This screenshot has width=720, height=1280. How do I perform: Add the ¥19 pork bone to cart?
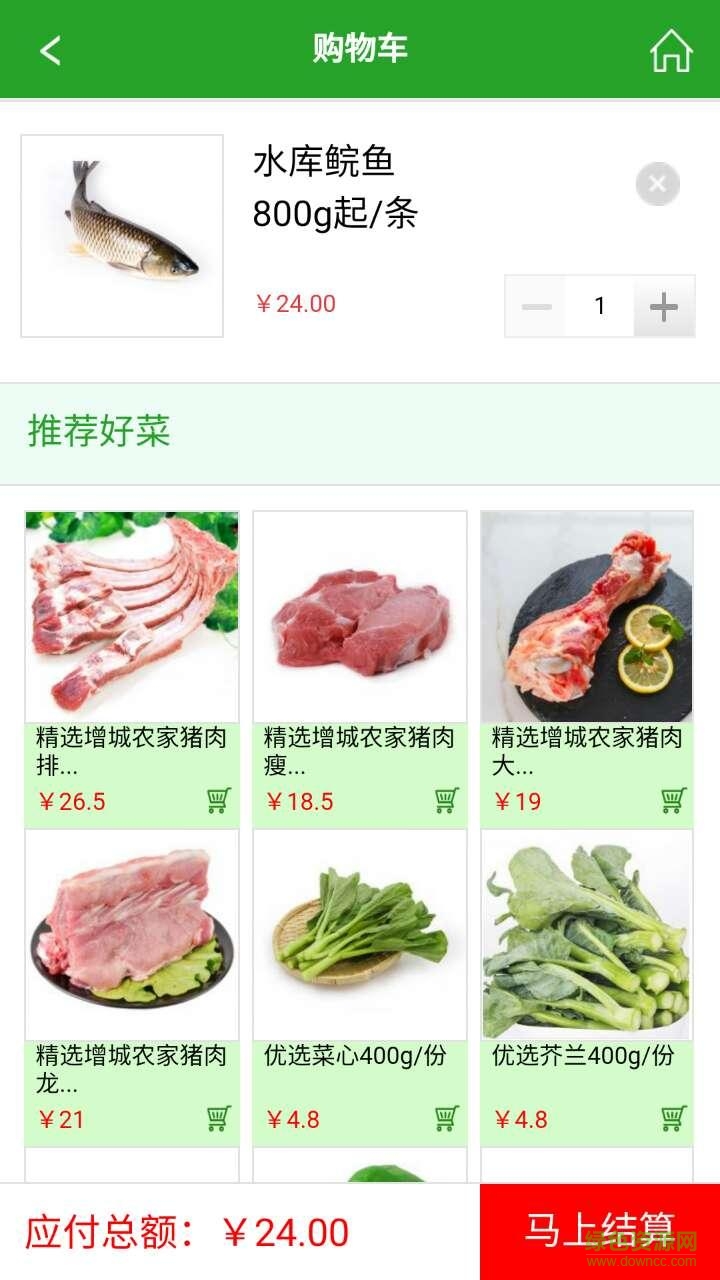673,801
